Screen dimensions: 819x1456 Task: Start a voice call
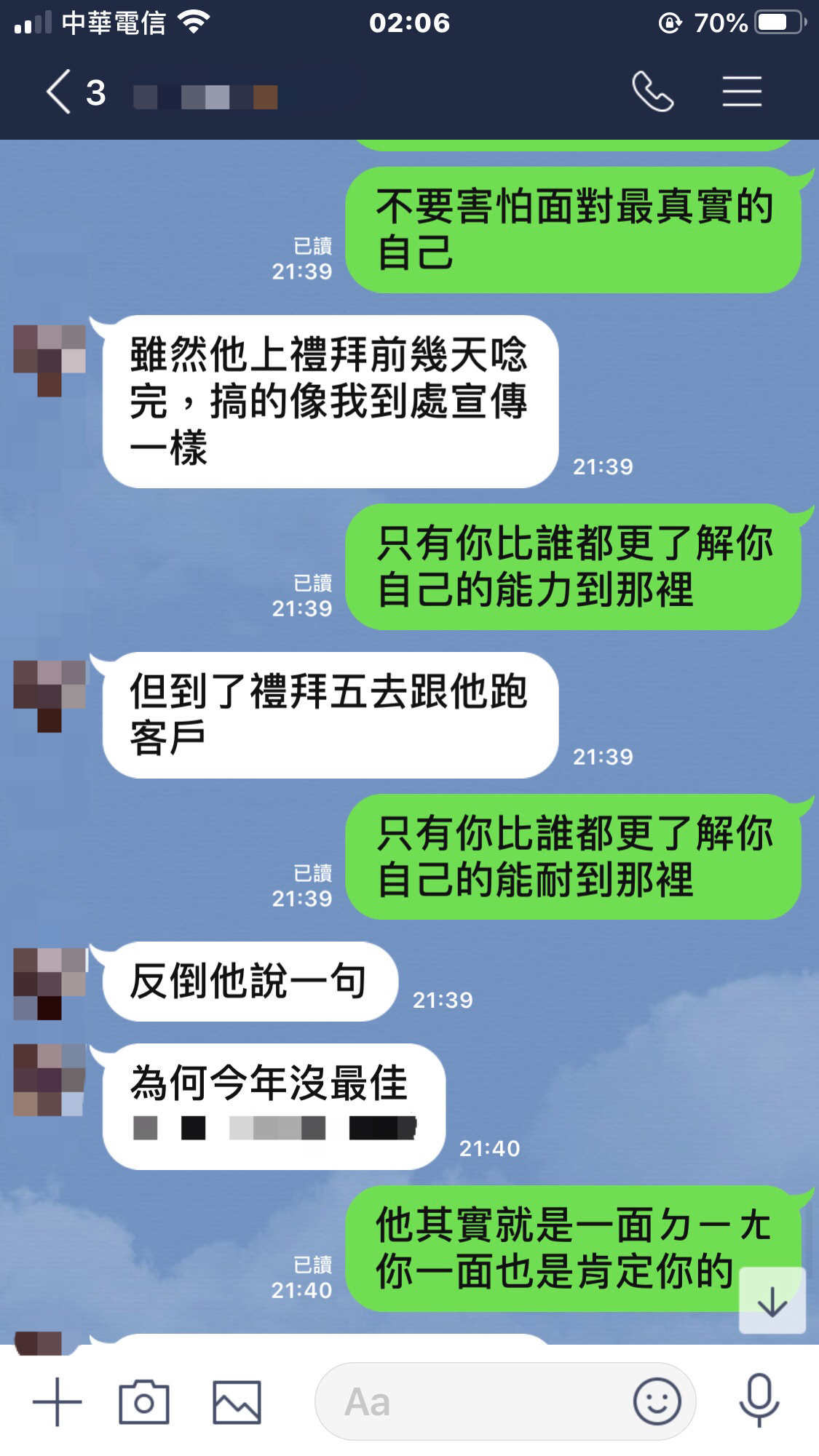(652, 92)
